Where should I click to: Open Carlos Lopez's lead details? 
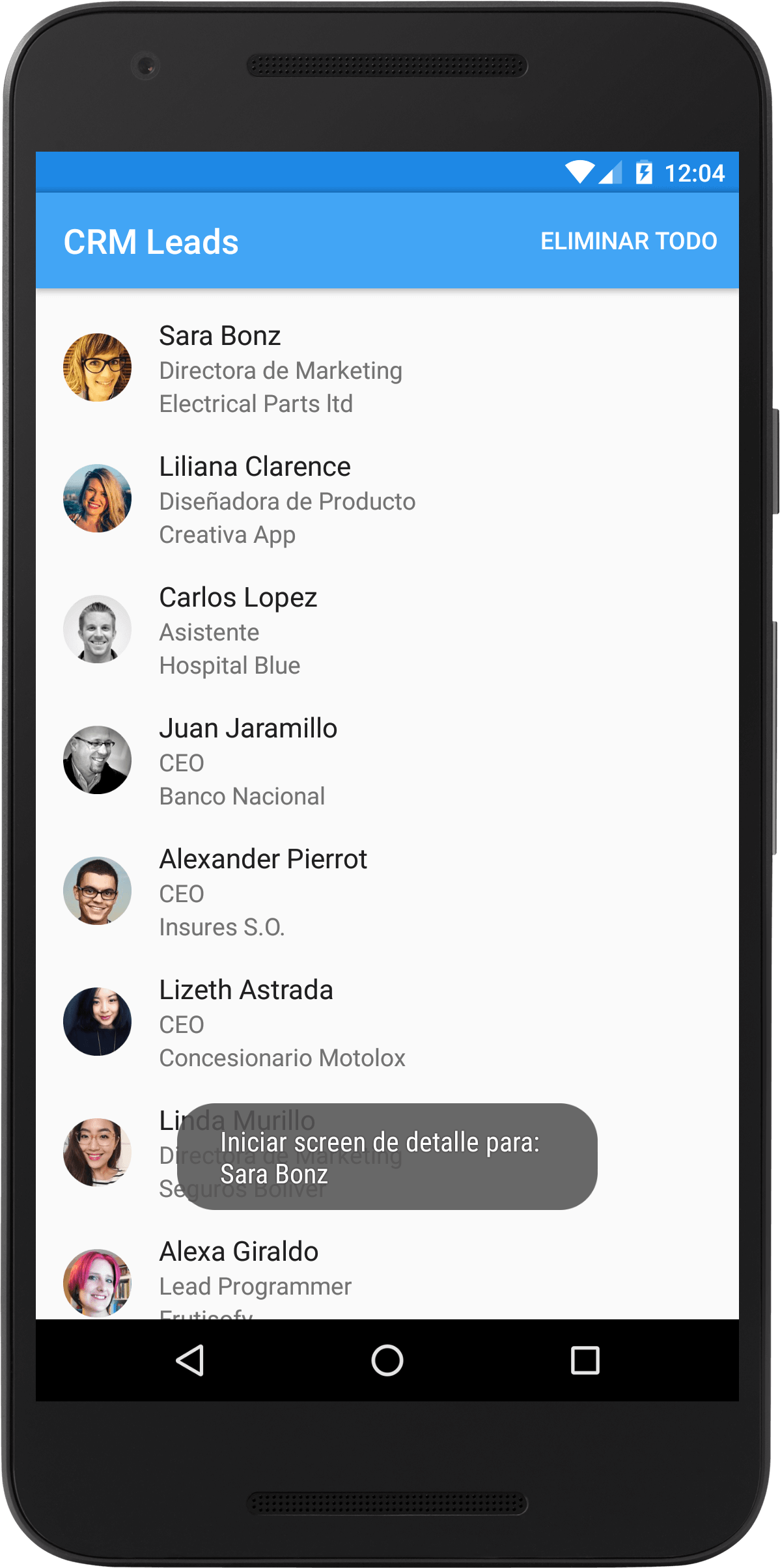387,630
